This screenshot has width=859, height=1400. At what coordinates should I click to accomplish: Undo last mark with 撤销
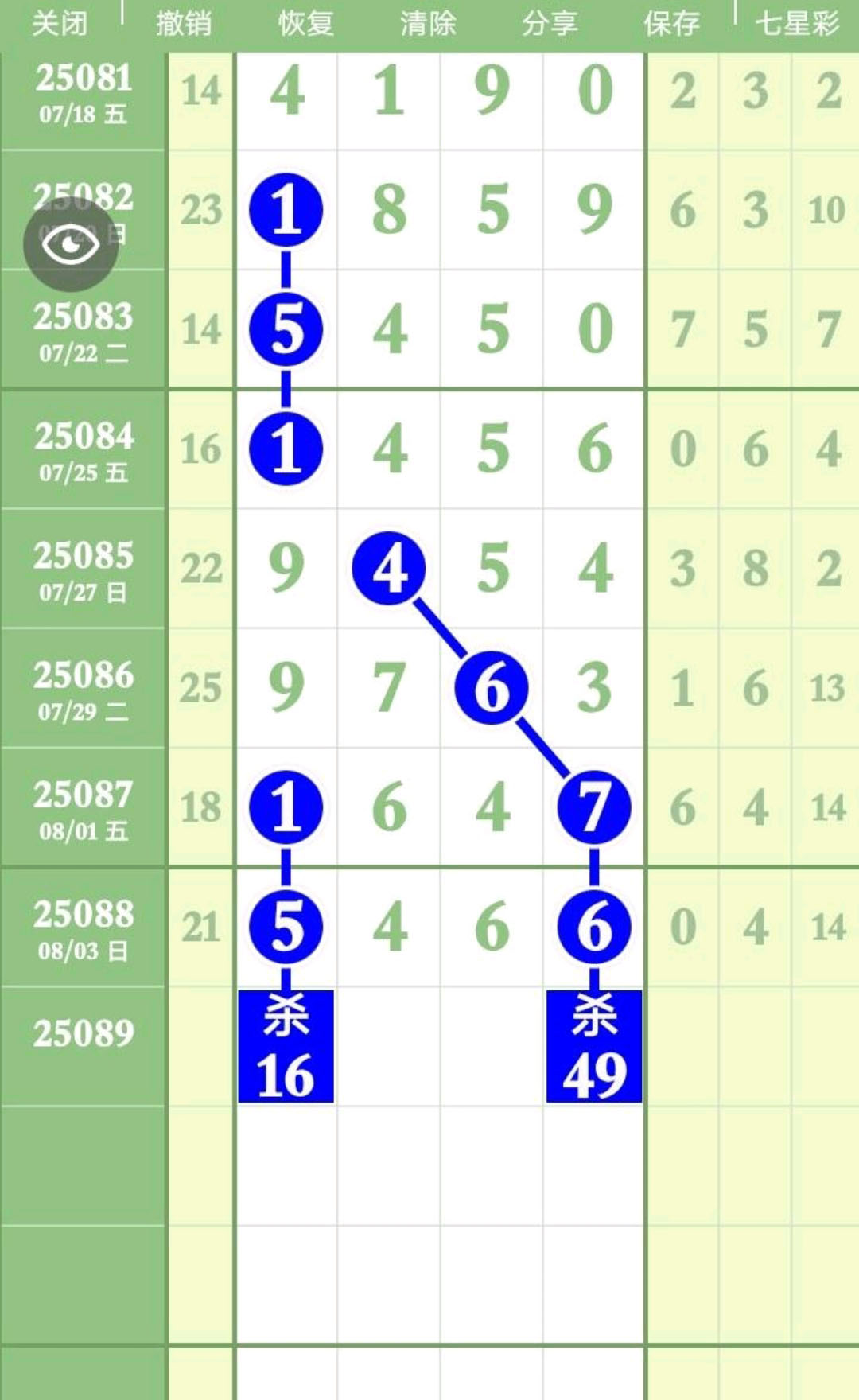pos(184,23)
